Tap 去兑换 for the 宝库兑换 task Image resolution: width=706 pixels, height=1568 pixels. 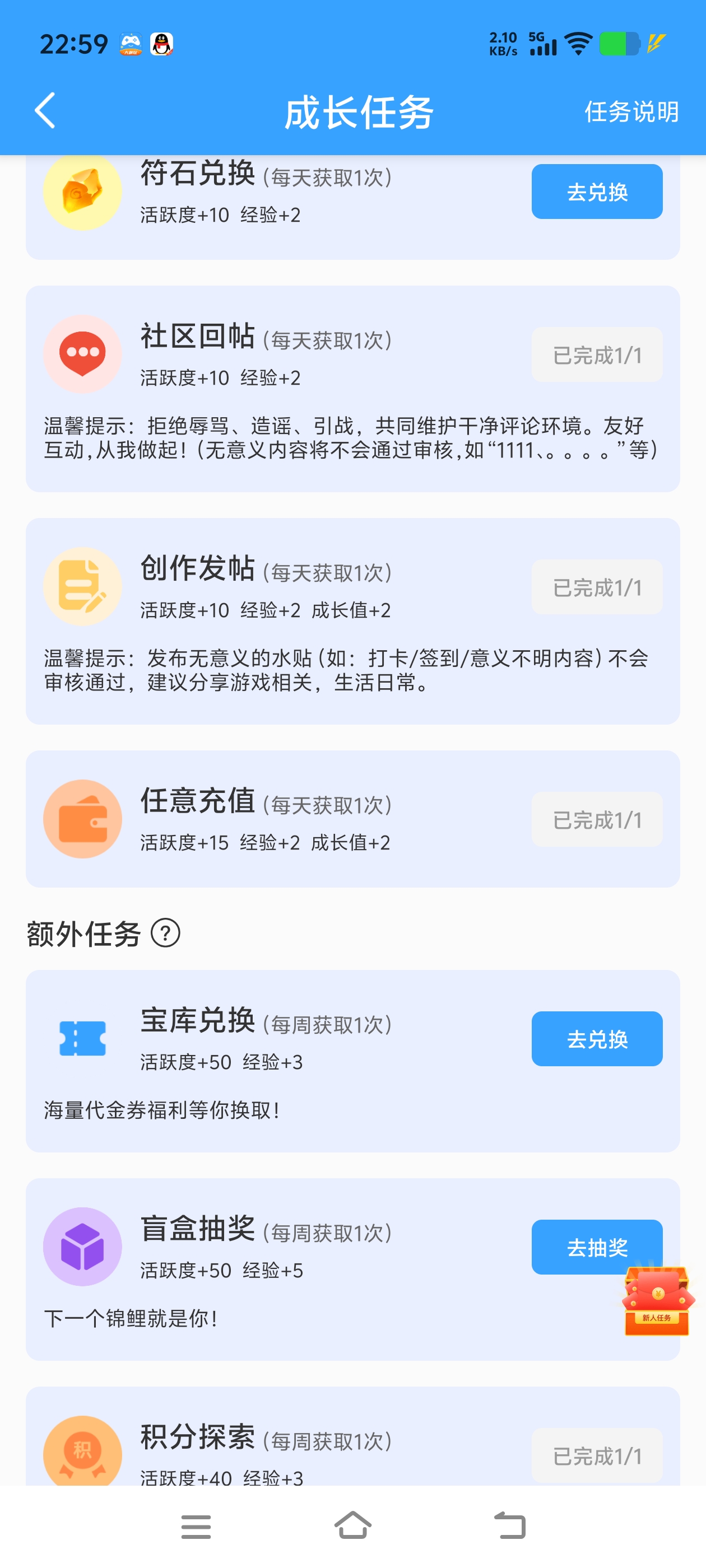click(596, 1038)
